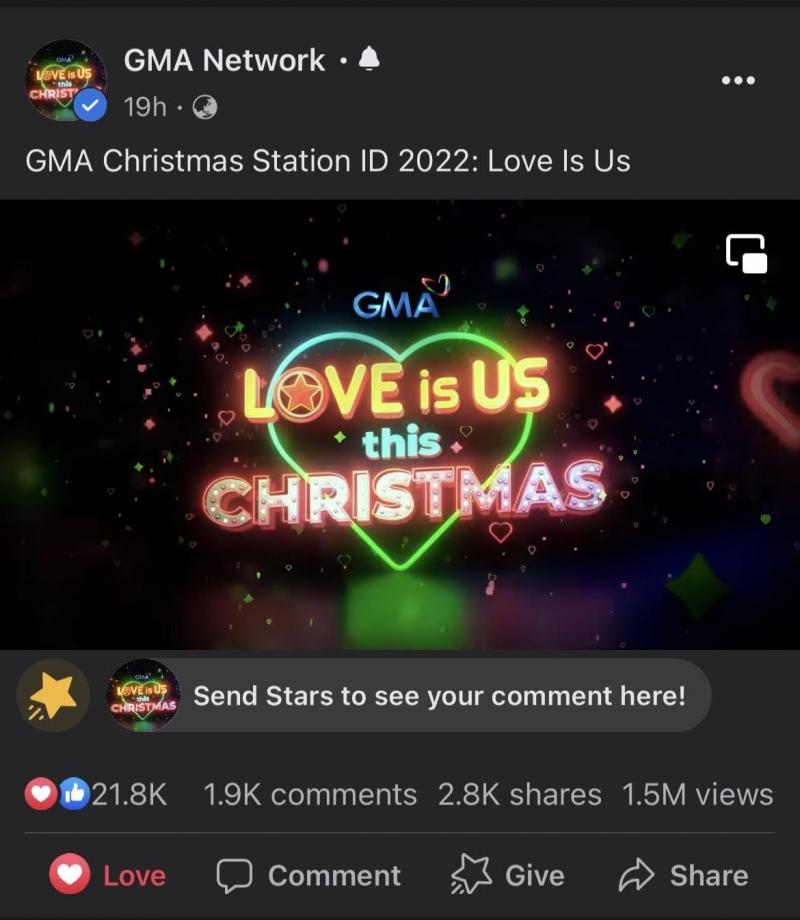Open the GMA Network page name

coord(224,60)
